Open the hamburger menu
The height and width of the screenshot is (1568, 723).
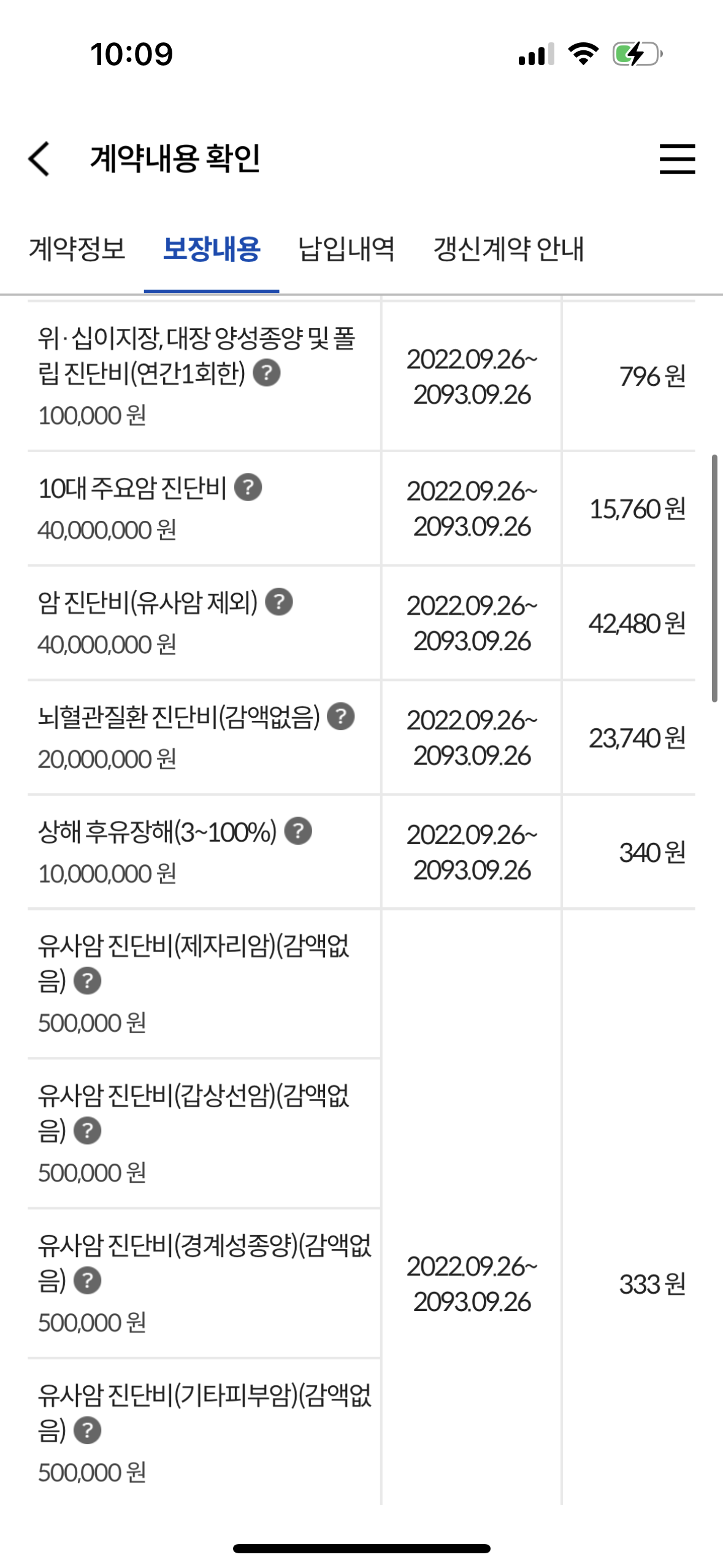tap(677, 159)
